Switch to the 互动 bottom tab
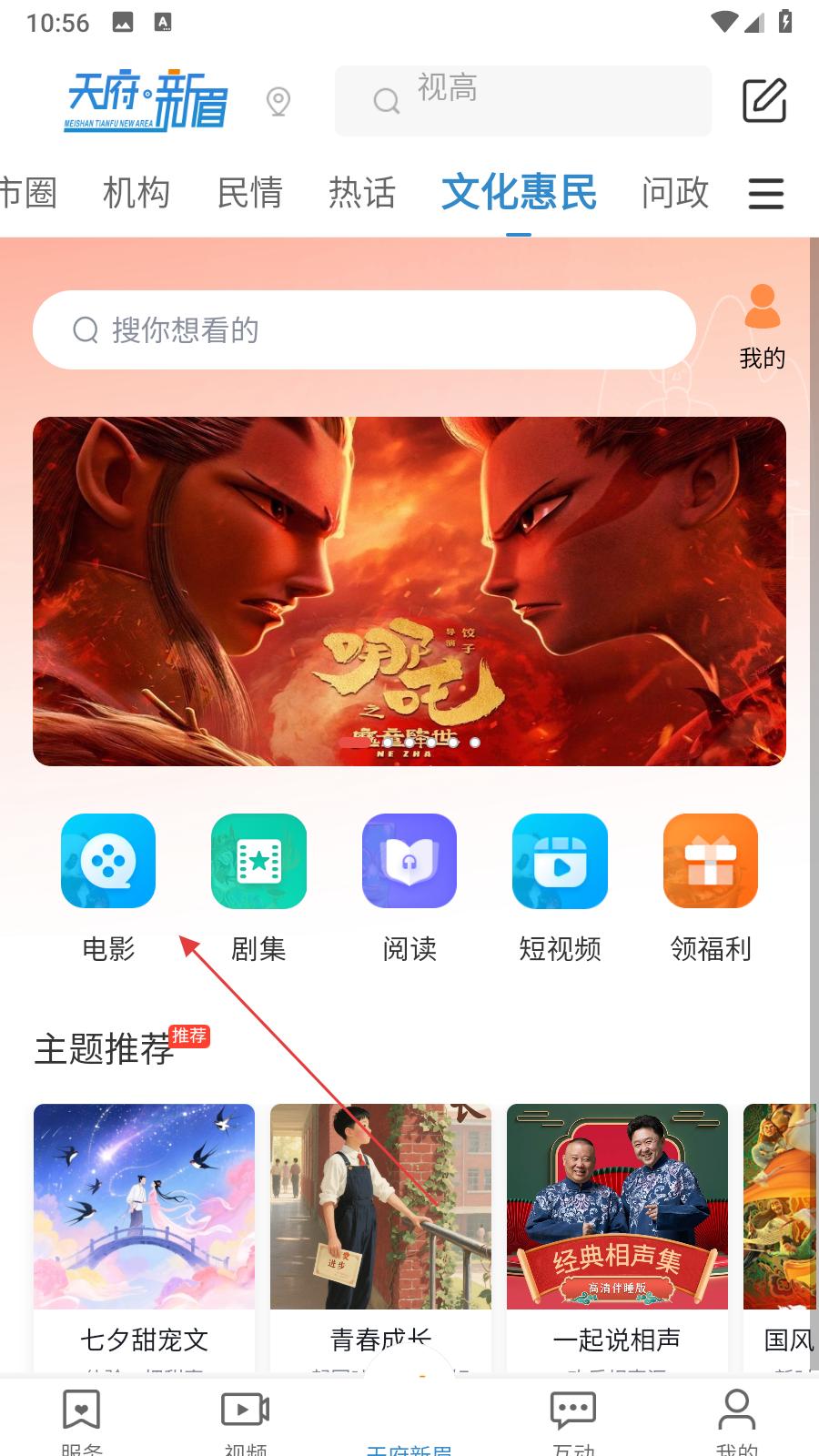819x1456 pixels. (573, 1420)
